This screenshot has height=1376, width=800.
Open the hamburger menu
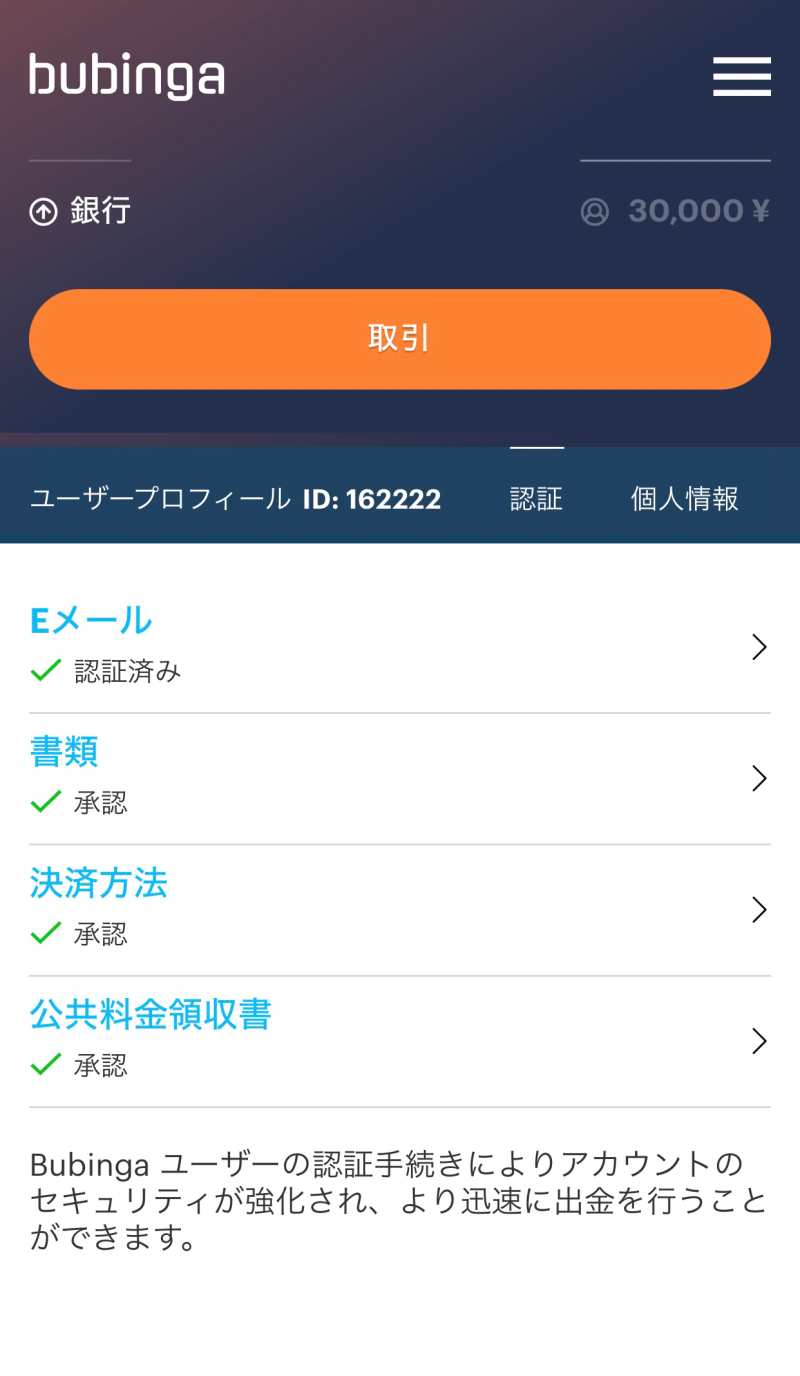tap(741, 77)
